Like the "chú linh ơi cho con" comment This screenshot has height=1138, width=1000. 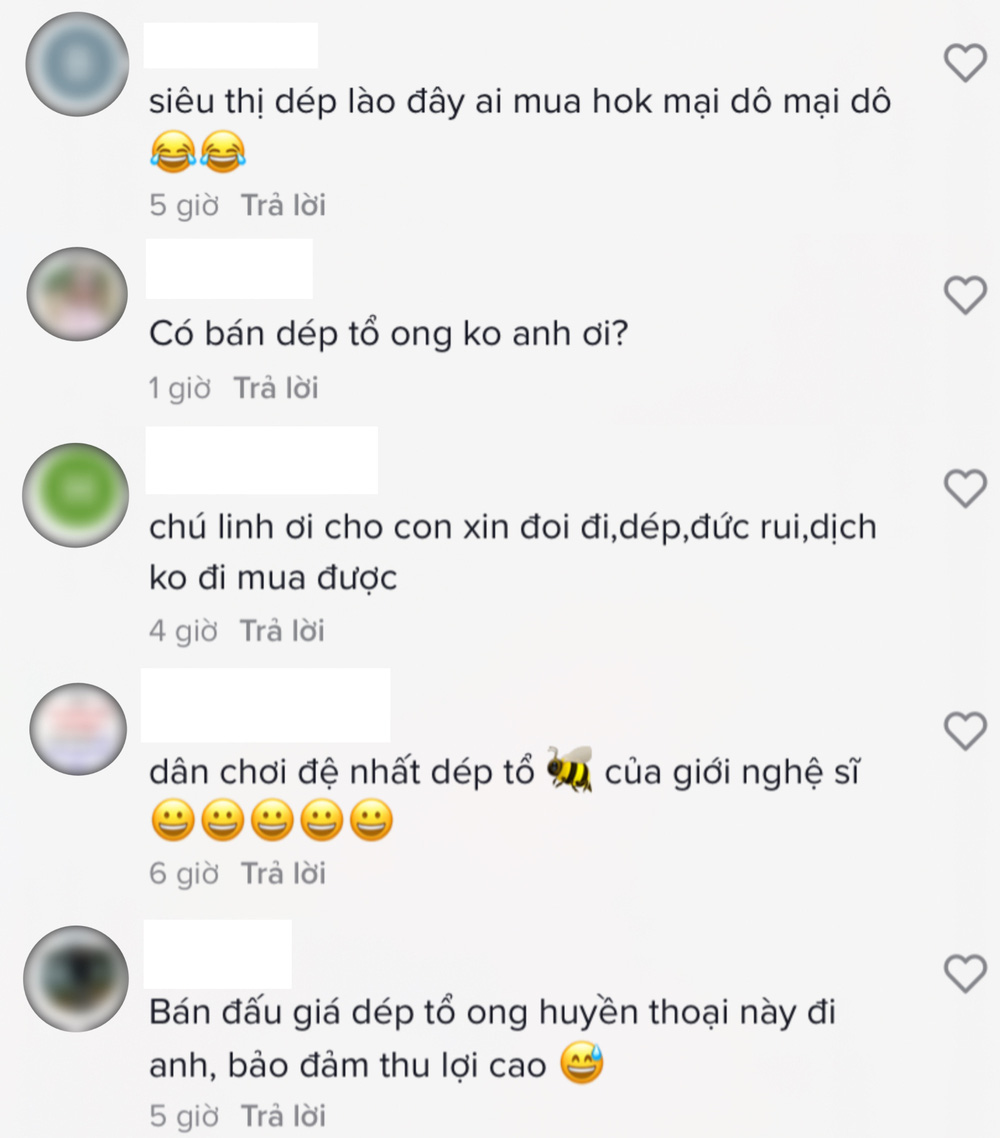click(965, 488)
